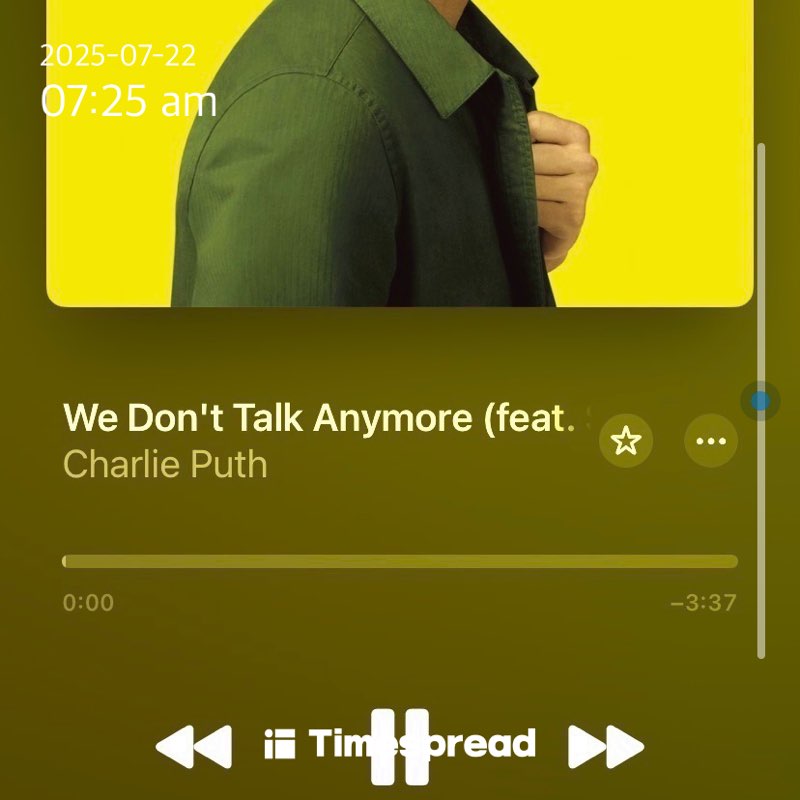
Task: Skip to the next track
Action: pyautogui.click(x=605, y=746)
